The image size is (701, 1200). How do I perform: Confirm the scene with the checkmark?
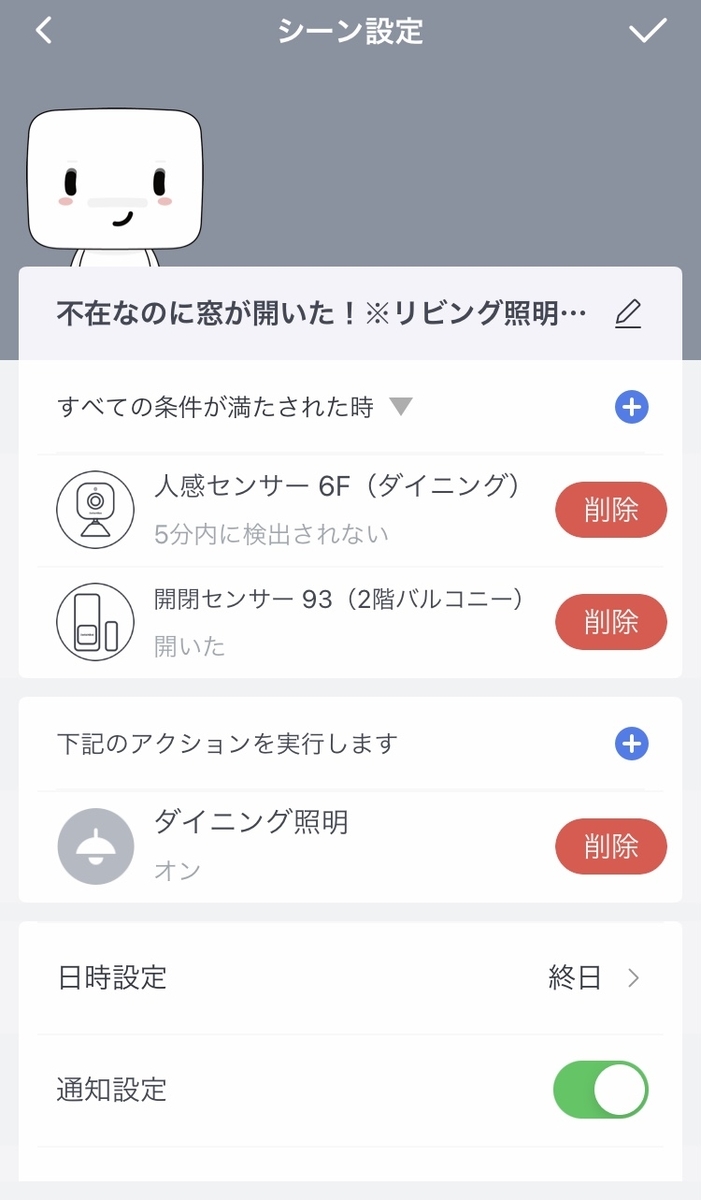pos(647,31)
